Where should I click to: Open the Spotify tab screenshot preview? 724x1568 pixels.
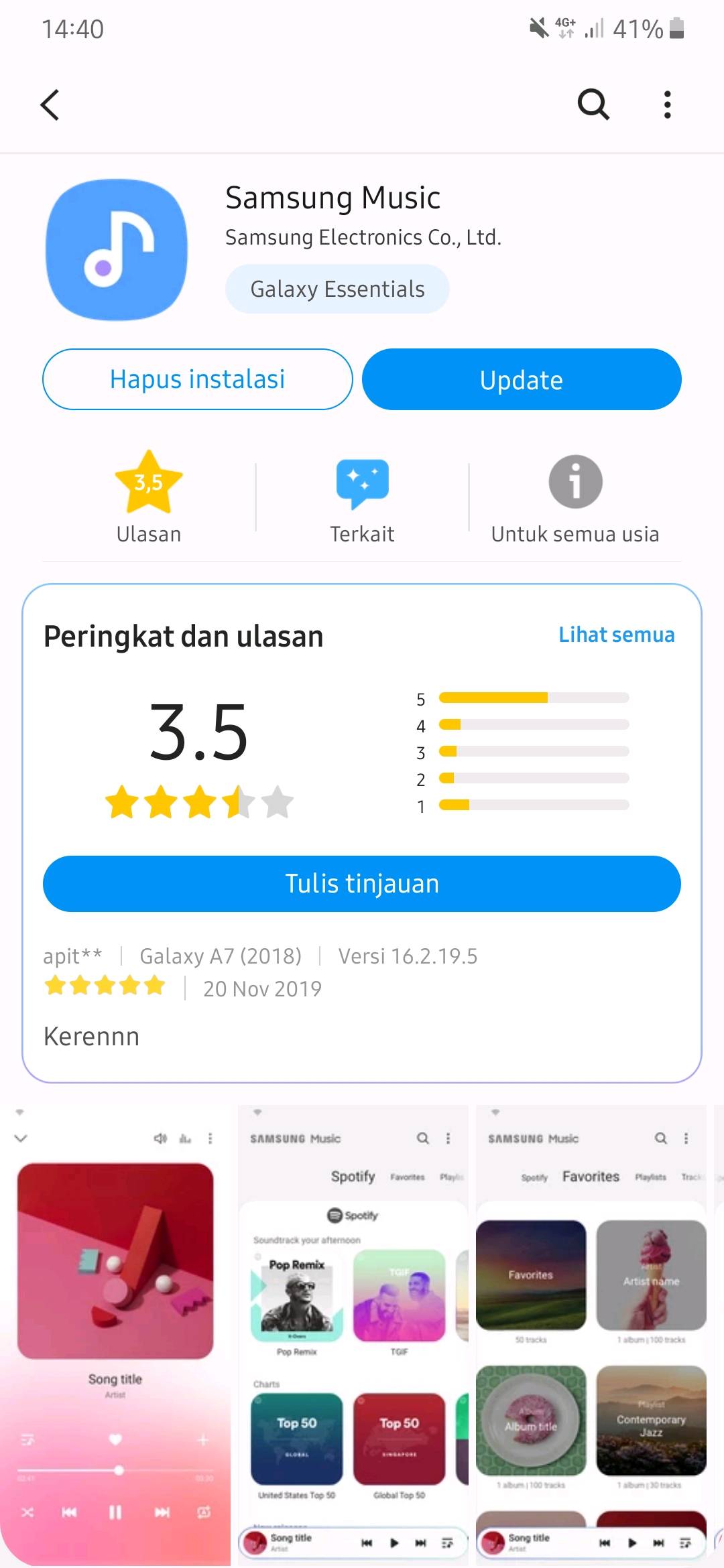353,1333
